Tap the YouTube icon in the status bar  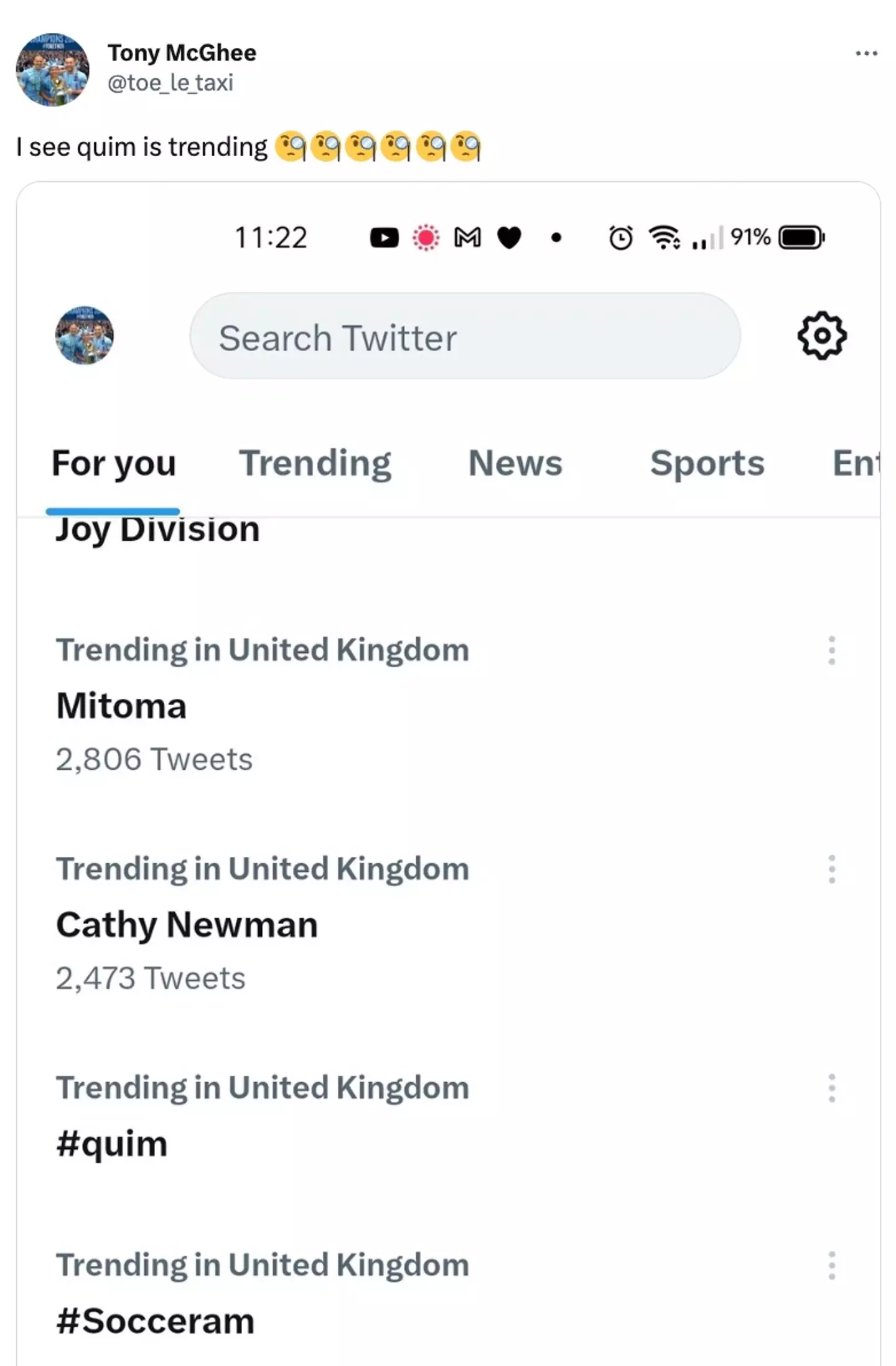tap(384, 237)
